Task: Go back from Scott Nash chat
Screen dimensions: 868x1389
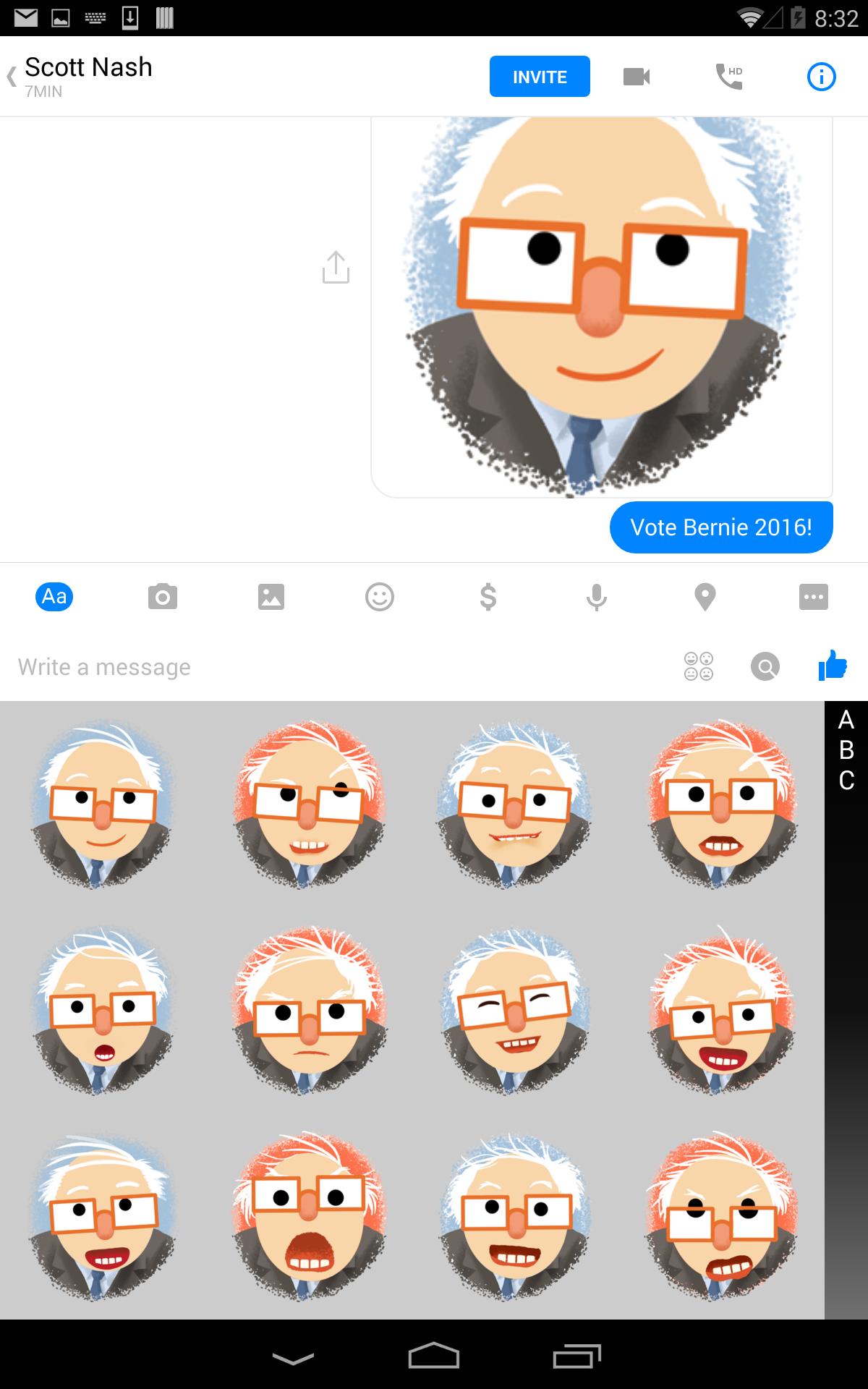Action: (12, 77)
